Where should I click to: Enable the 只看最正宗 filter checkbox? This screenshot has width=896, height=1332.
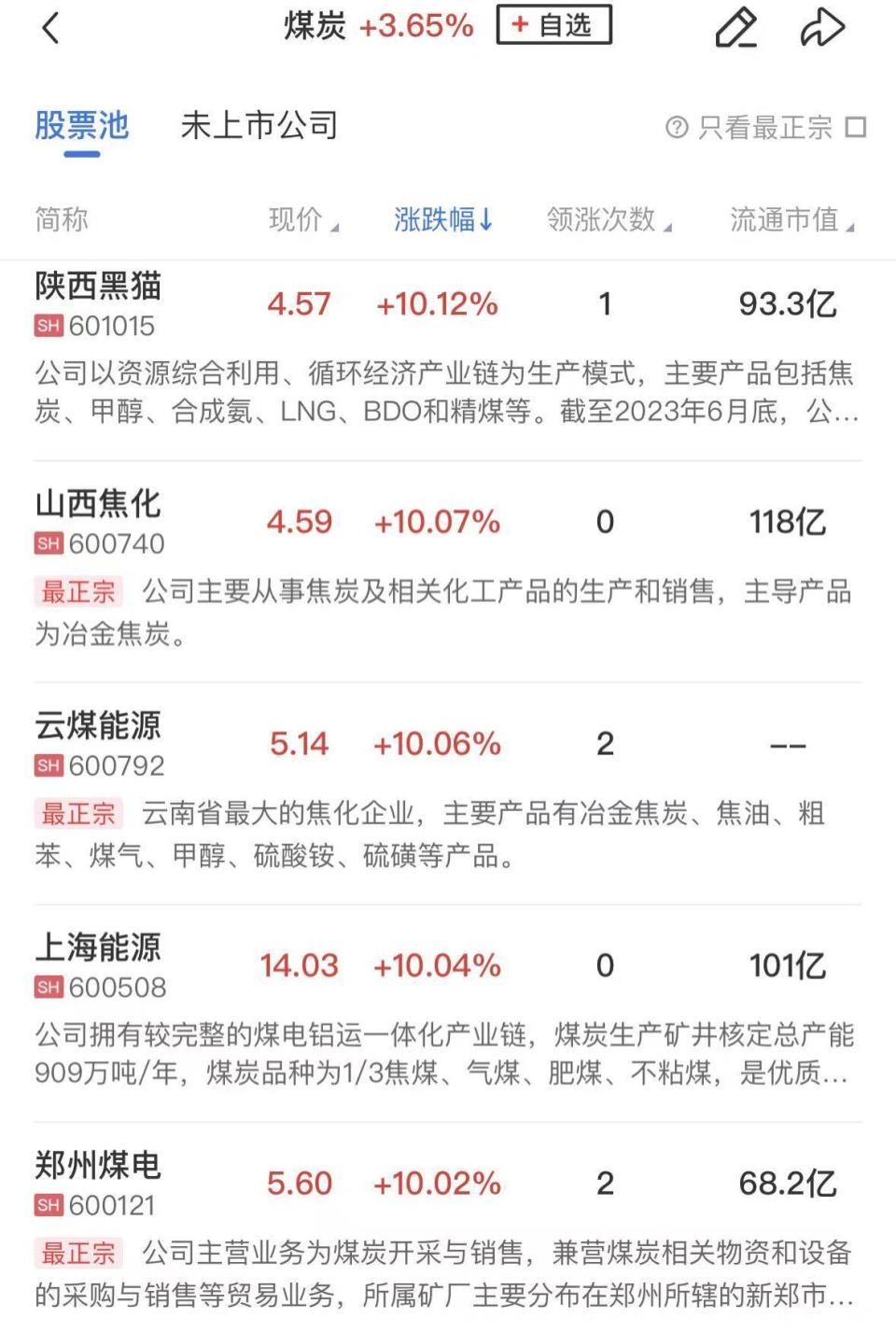855,127
